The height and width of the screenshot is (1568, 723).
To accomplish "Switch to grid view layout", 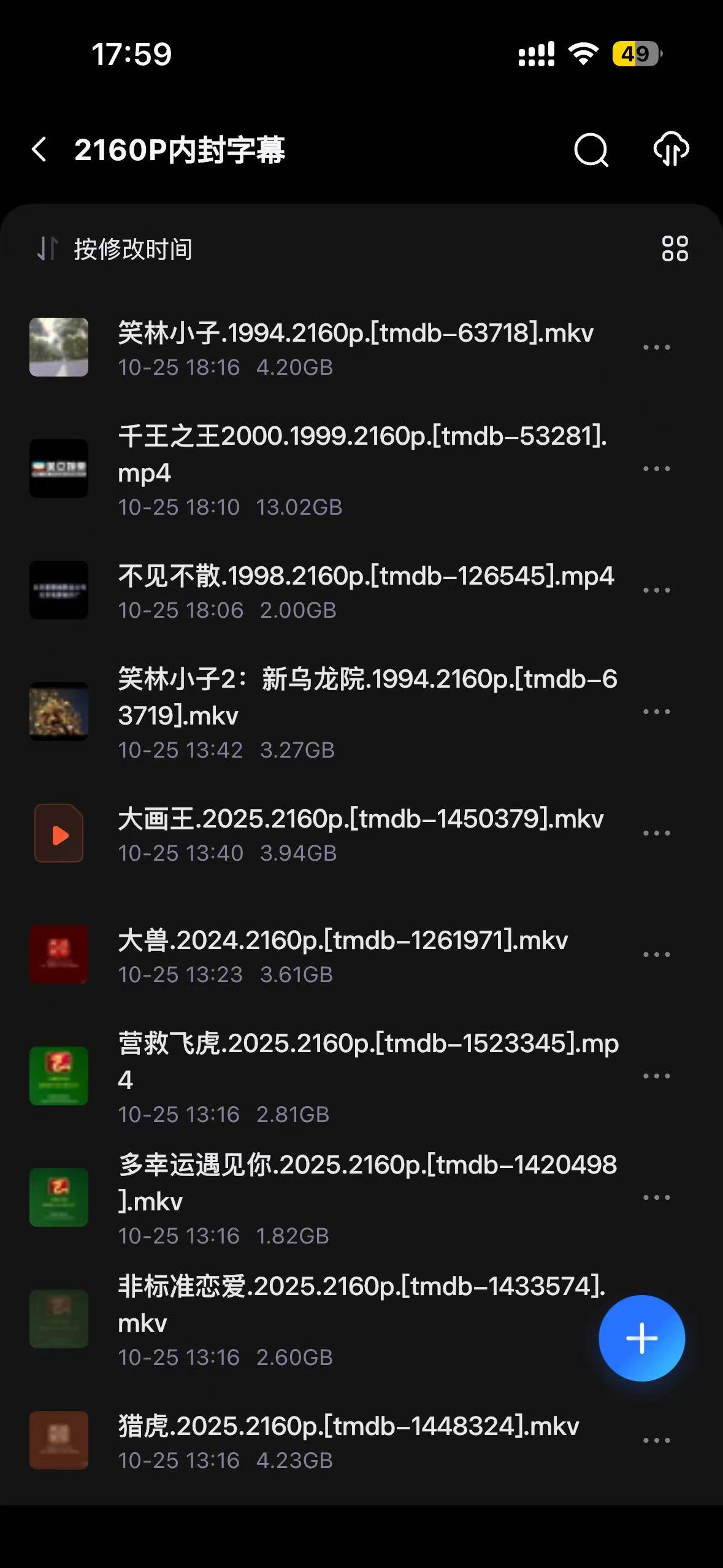I will (x=675, y=250).
